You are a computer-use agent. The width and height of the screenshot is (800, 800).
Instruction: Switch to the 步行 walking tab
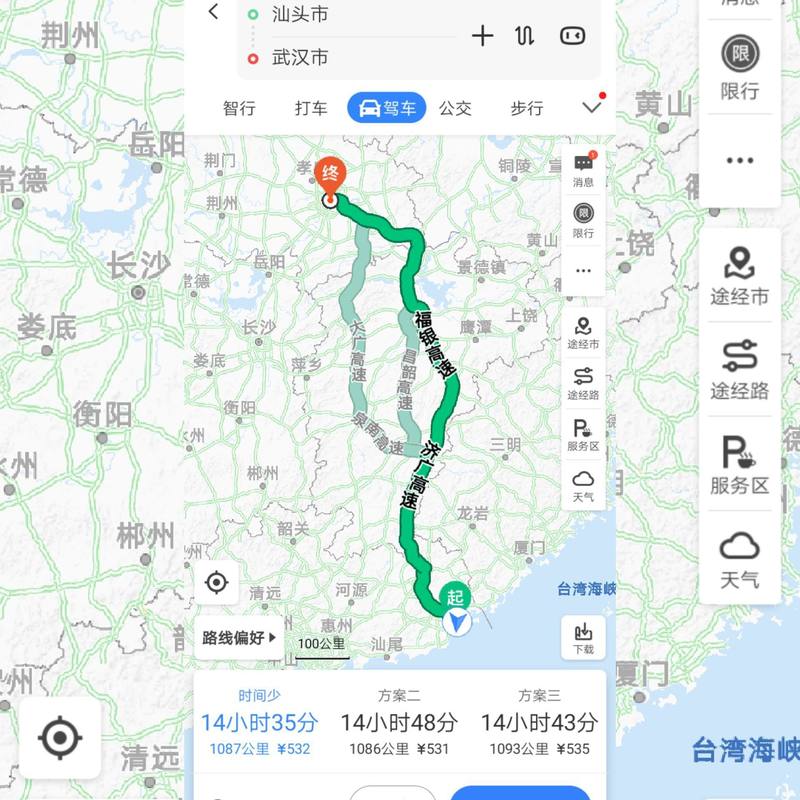tap(527, 108)
